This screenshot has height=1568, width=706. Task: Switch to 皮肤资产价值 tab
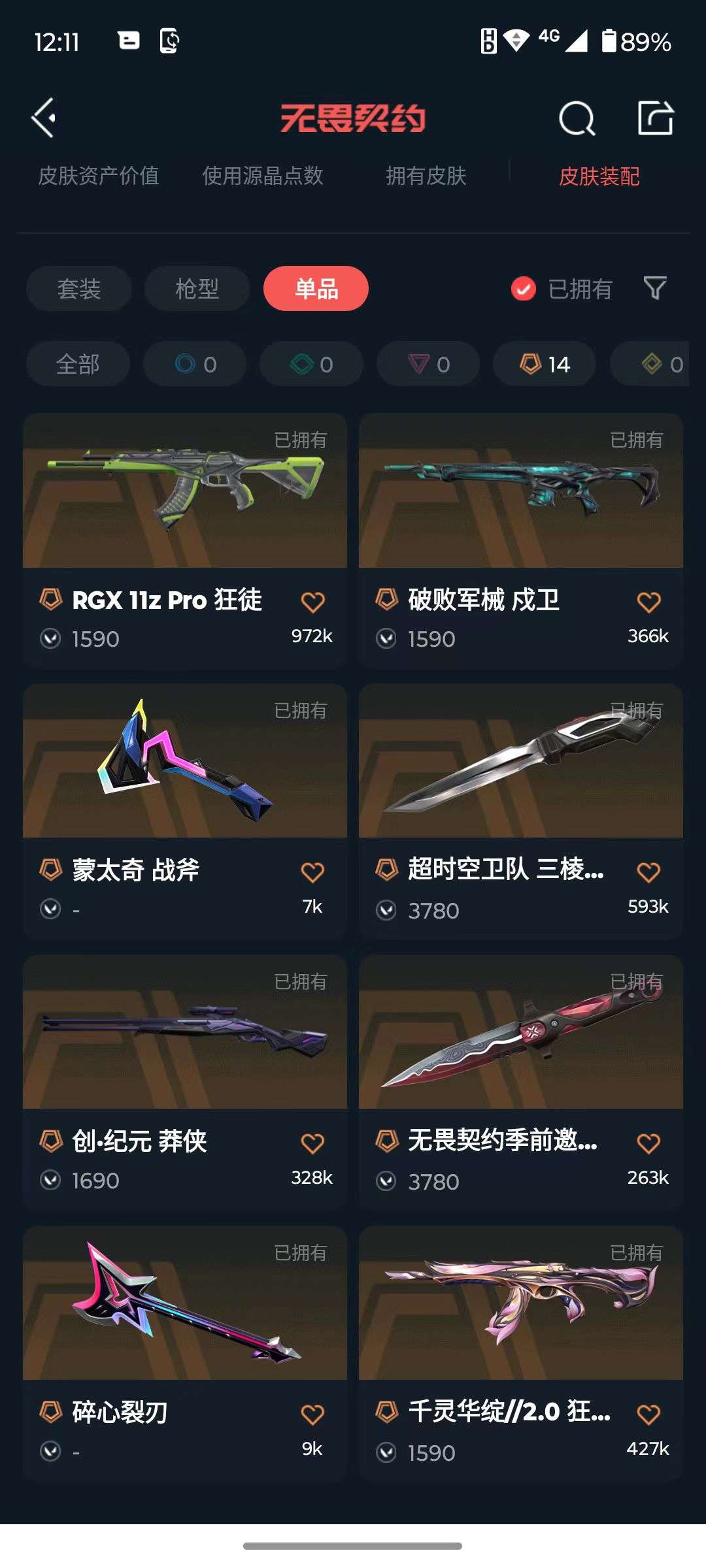(x=98, y=176)
